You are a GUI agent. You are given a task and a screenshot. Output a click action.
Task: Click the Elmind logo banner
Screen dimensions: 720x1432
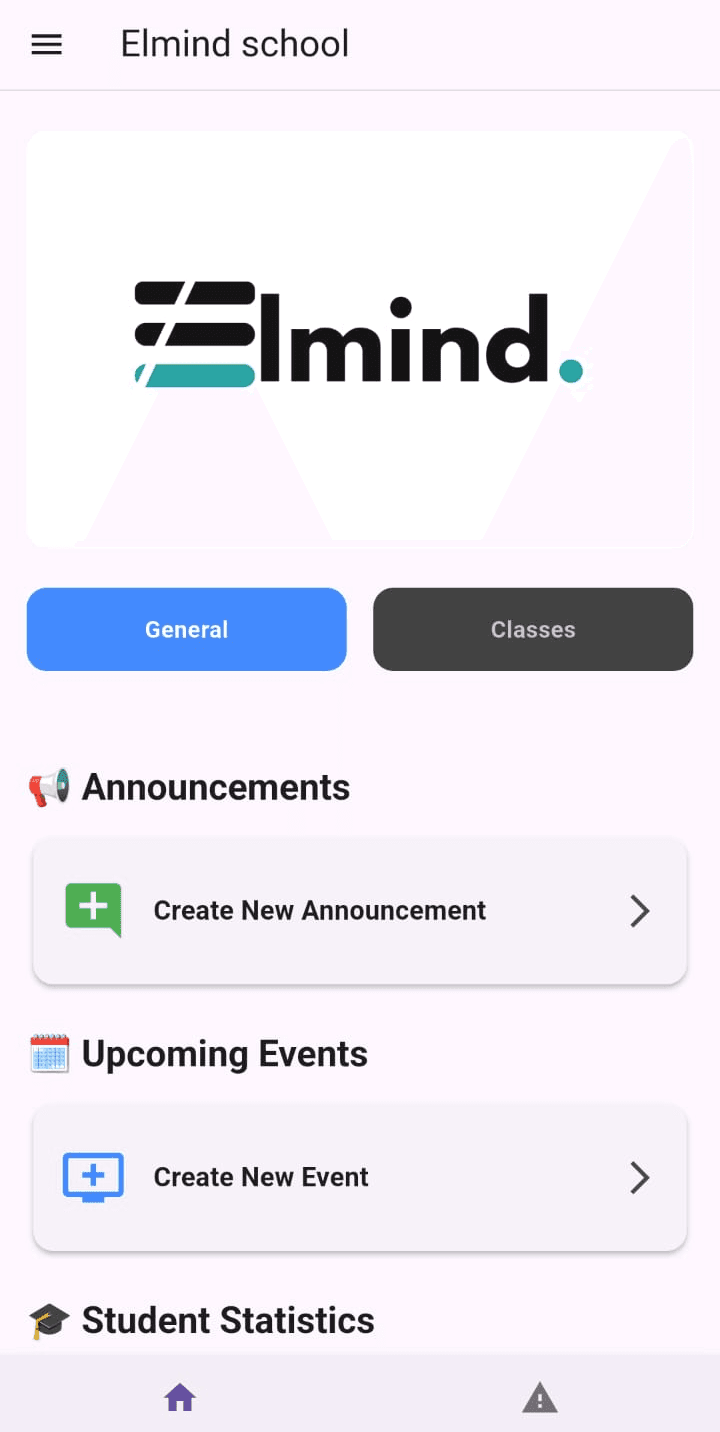click(359, 338)
